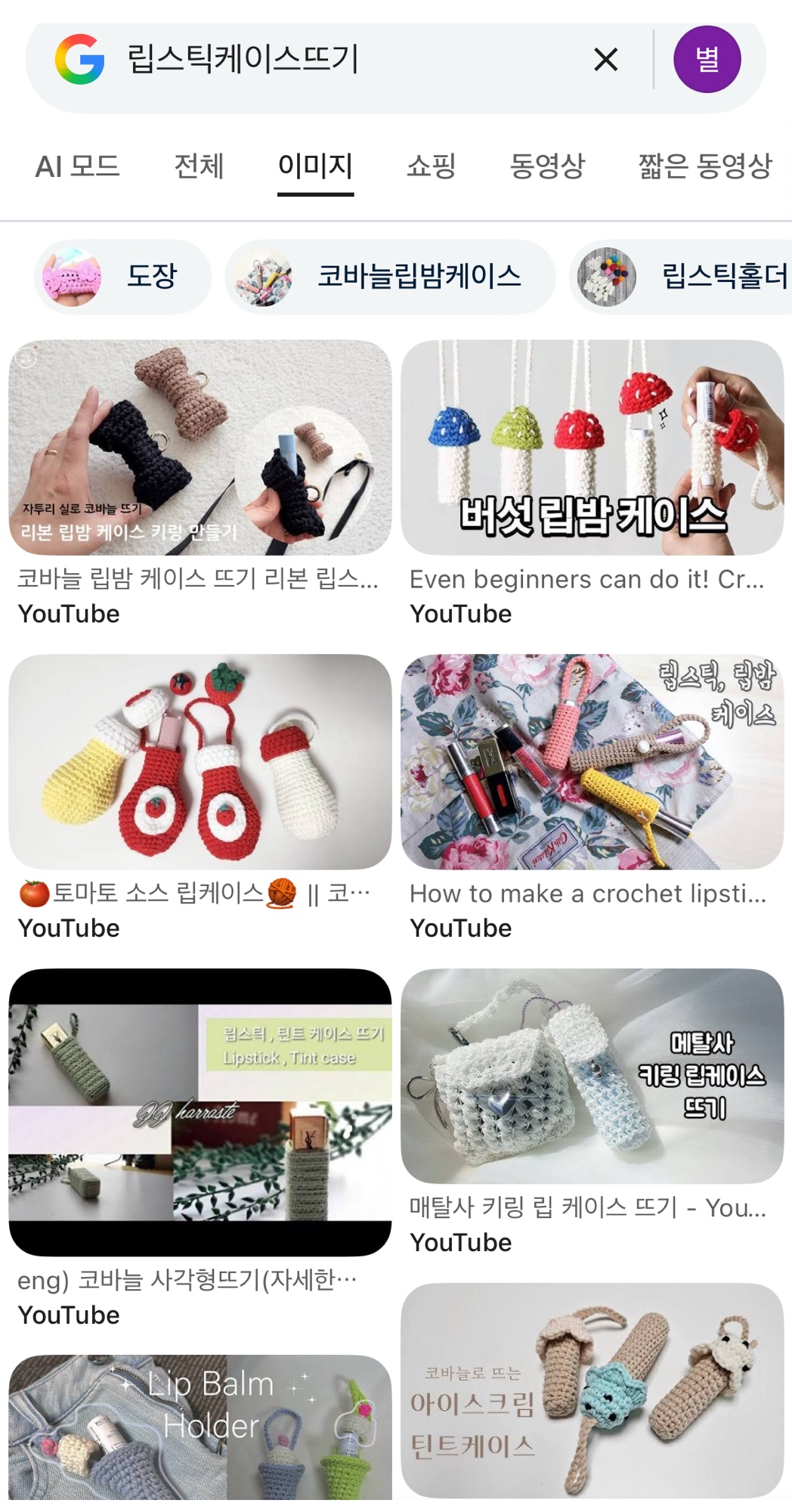
Task: Tap the Google logo to go home
Action: (79, 59)
